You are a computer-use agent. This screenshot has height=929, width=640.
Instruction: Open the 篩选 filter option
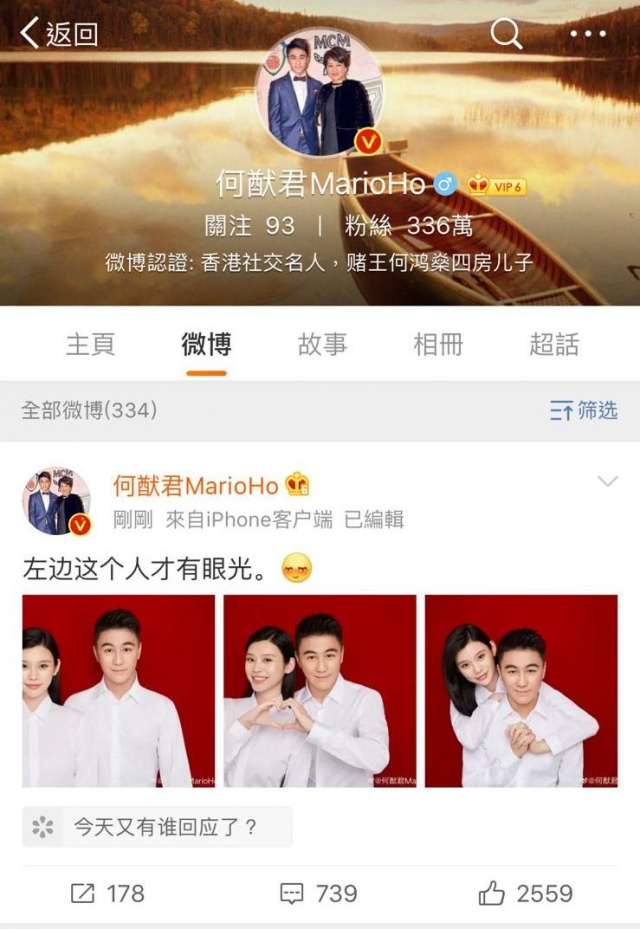pos(584,410)
